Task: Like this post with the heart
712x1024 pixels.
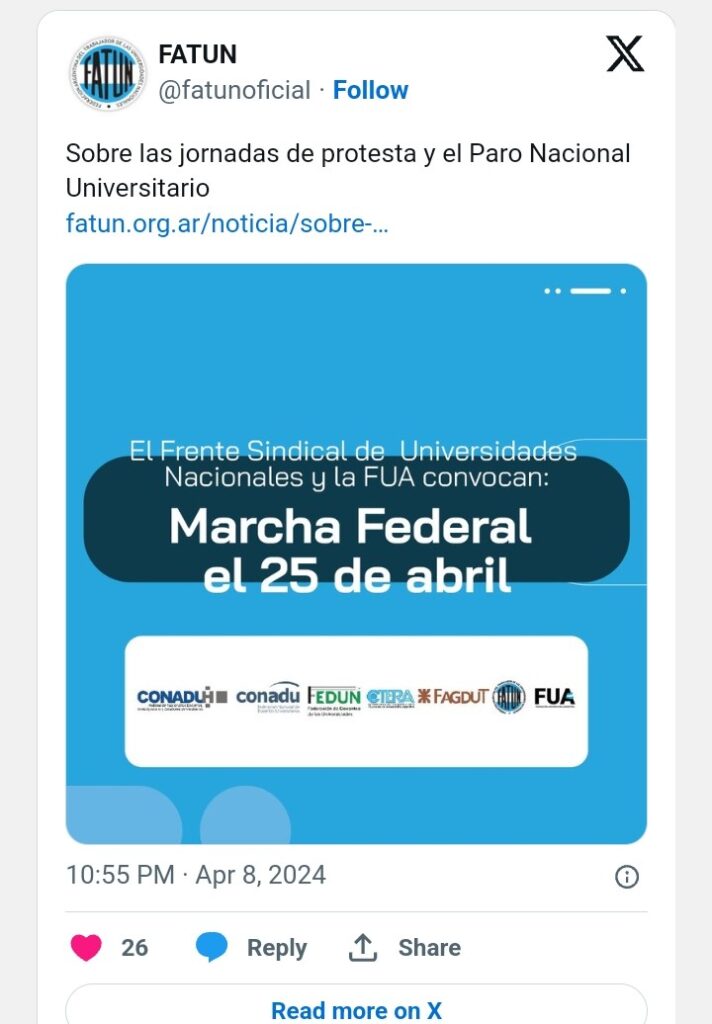Action: coord(87,947)
